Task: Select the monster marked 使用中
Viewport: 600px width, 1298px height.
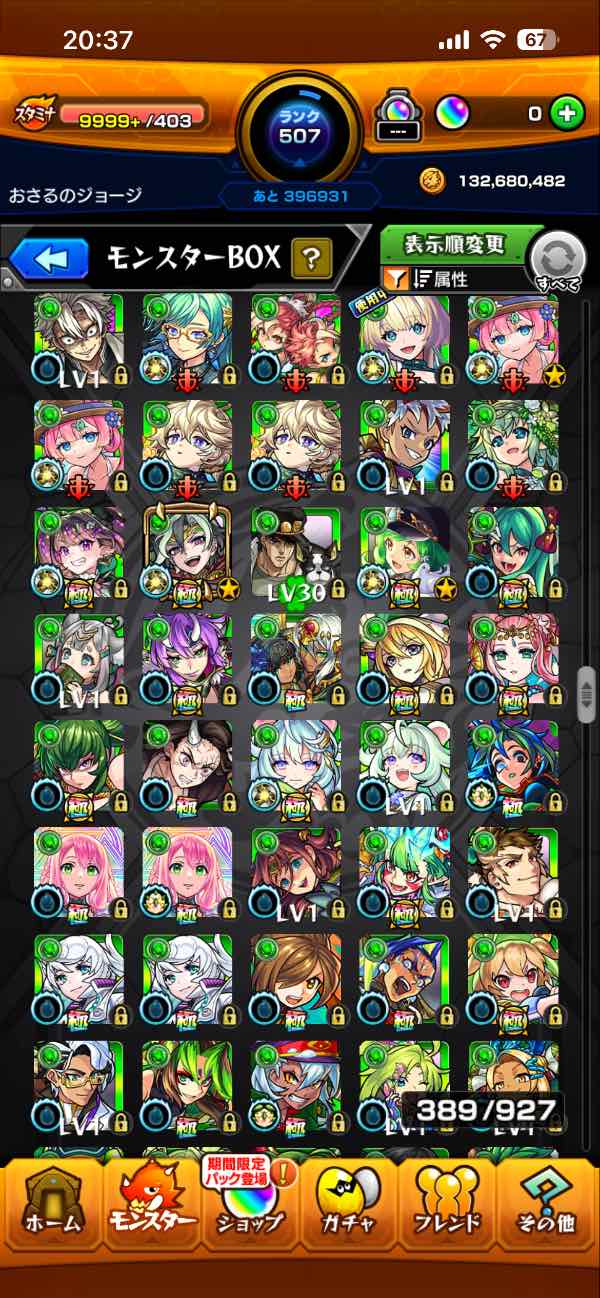Action: click(x=404, y=340)
